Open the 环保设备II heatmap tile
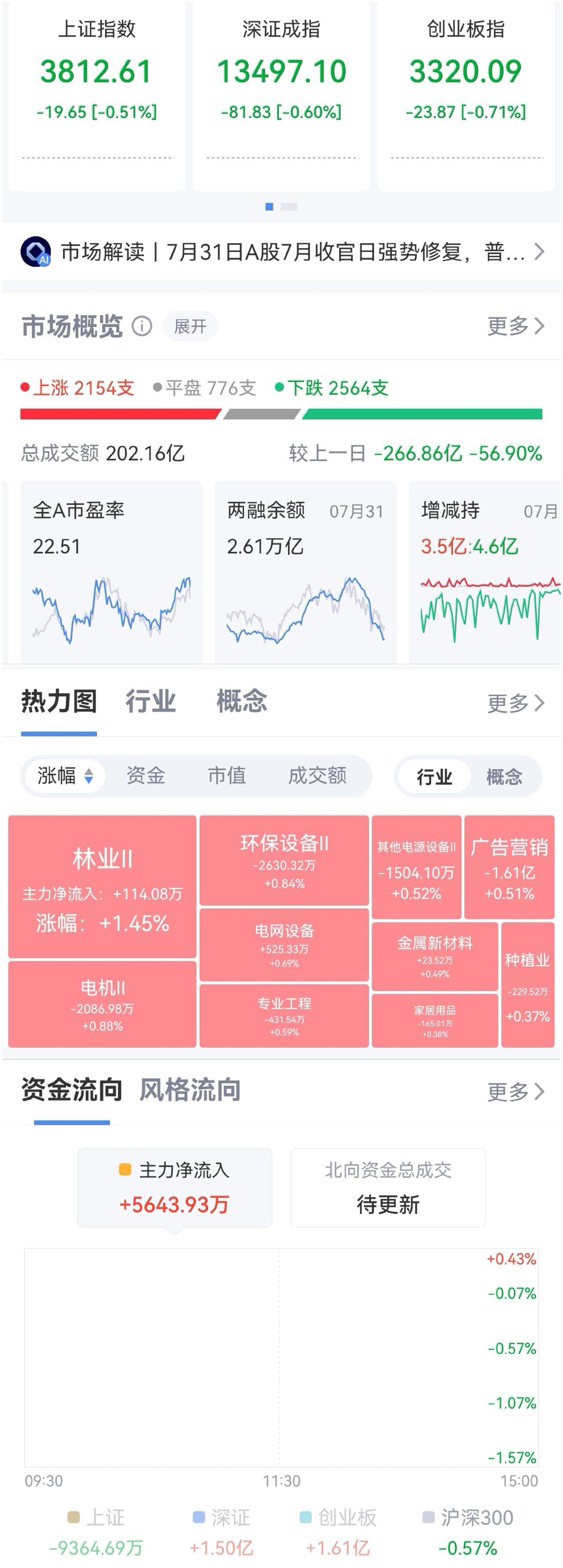563x1568 pixels. (x=284, y=861)
